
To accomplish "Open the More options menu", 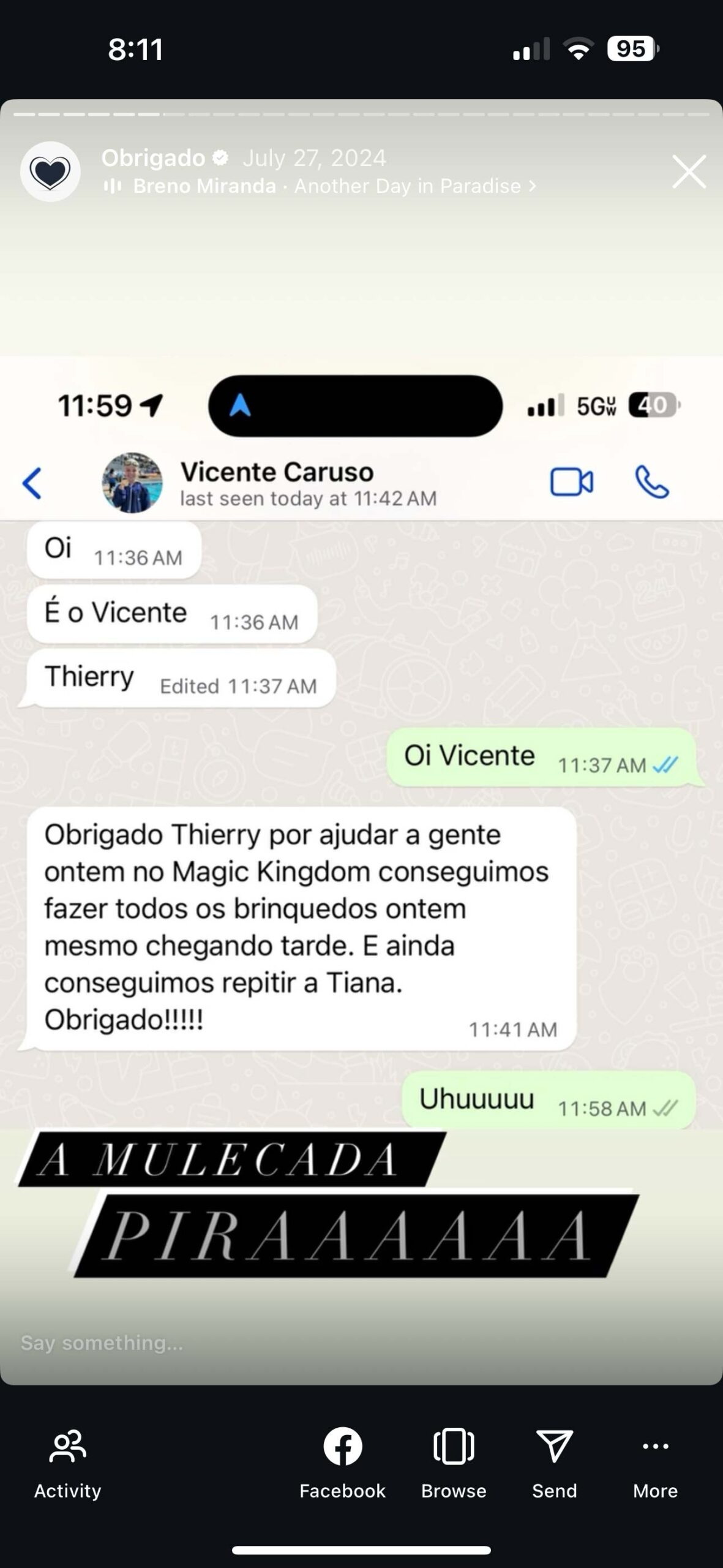I will point(655,1464).
